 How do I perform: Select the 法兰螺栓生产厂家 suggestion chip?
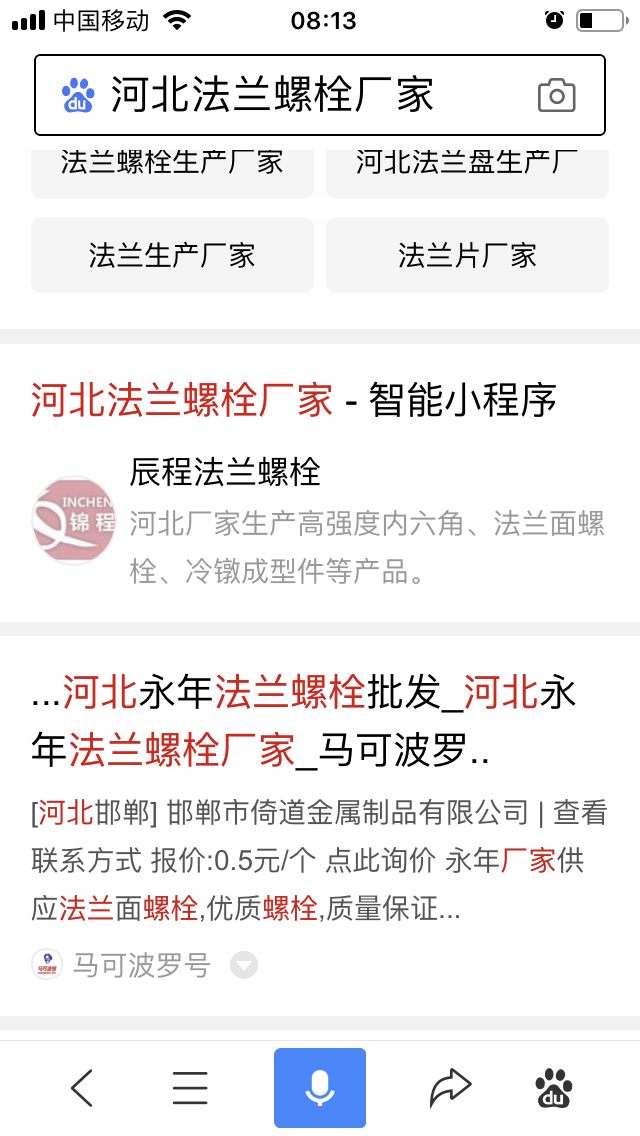tap(172, 166)
